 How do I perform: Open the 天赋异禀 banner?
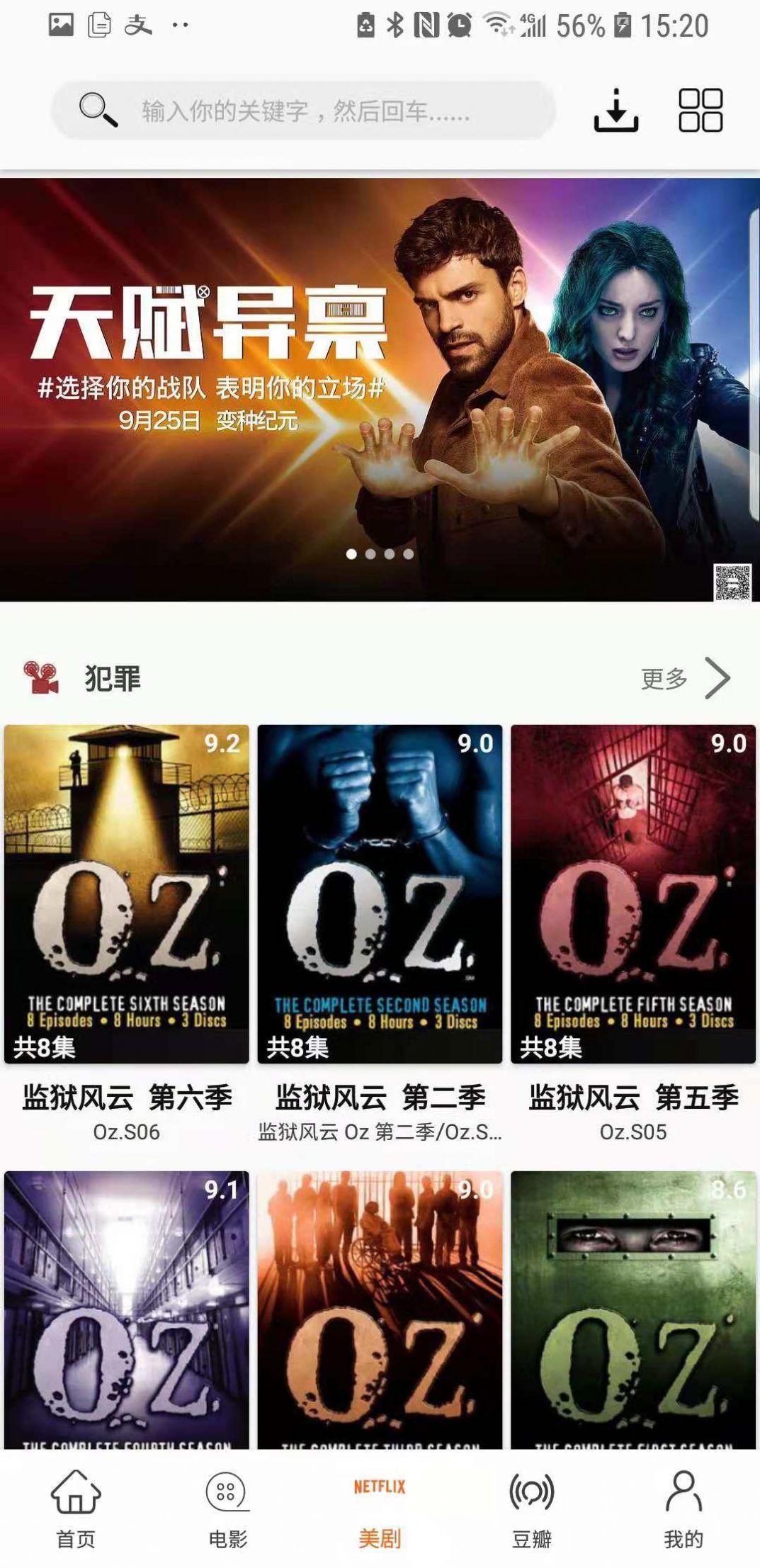pyautogui.click(x=380, y=390)
